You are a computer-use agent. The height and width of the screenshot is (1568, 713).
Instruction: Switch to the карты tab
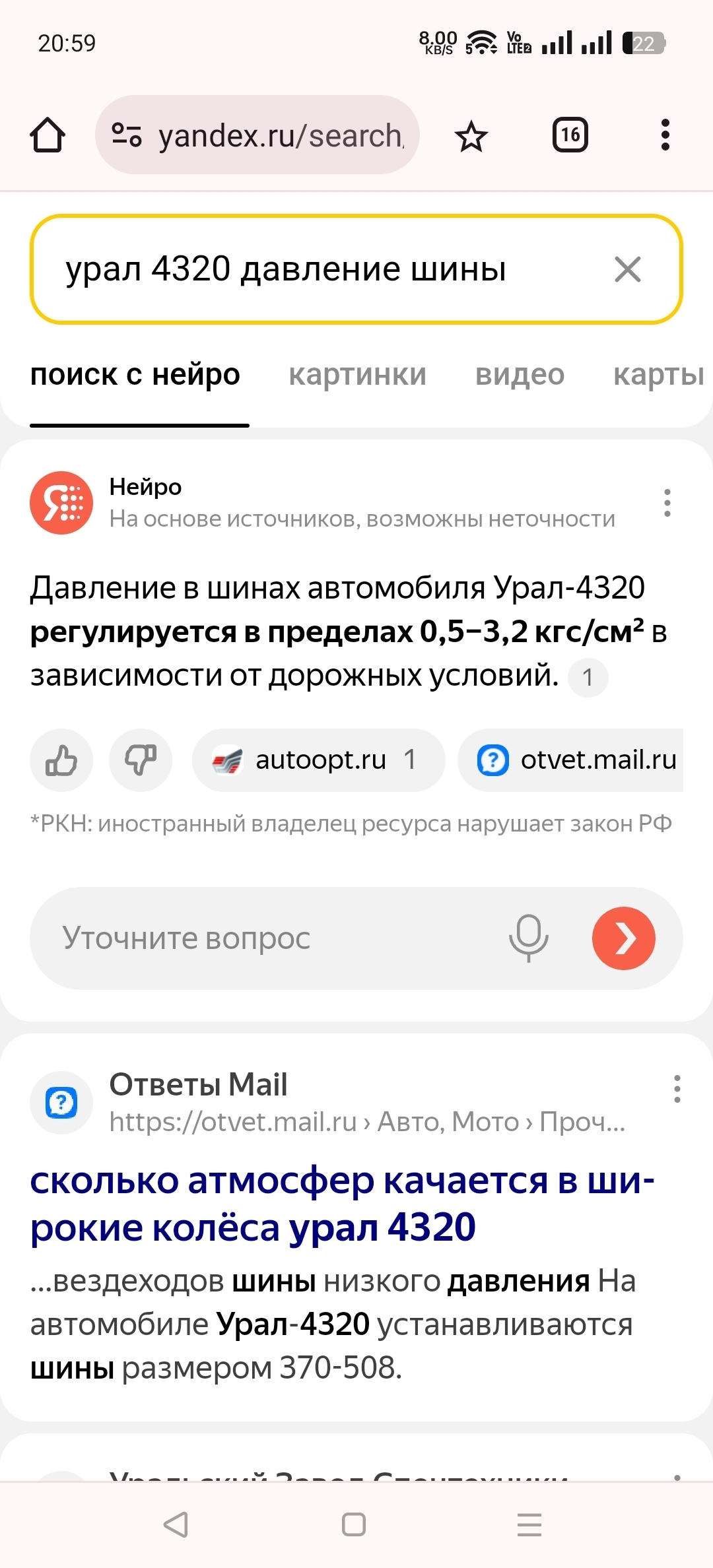(658, 375)
